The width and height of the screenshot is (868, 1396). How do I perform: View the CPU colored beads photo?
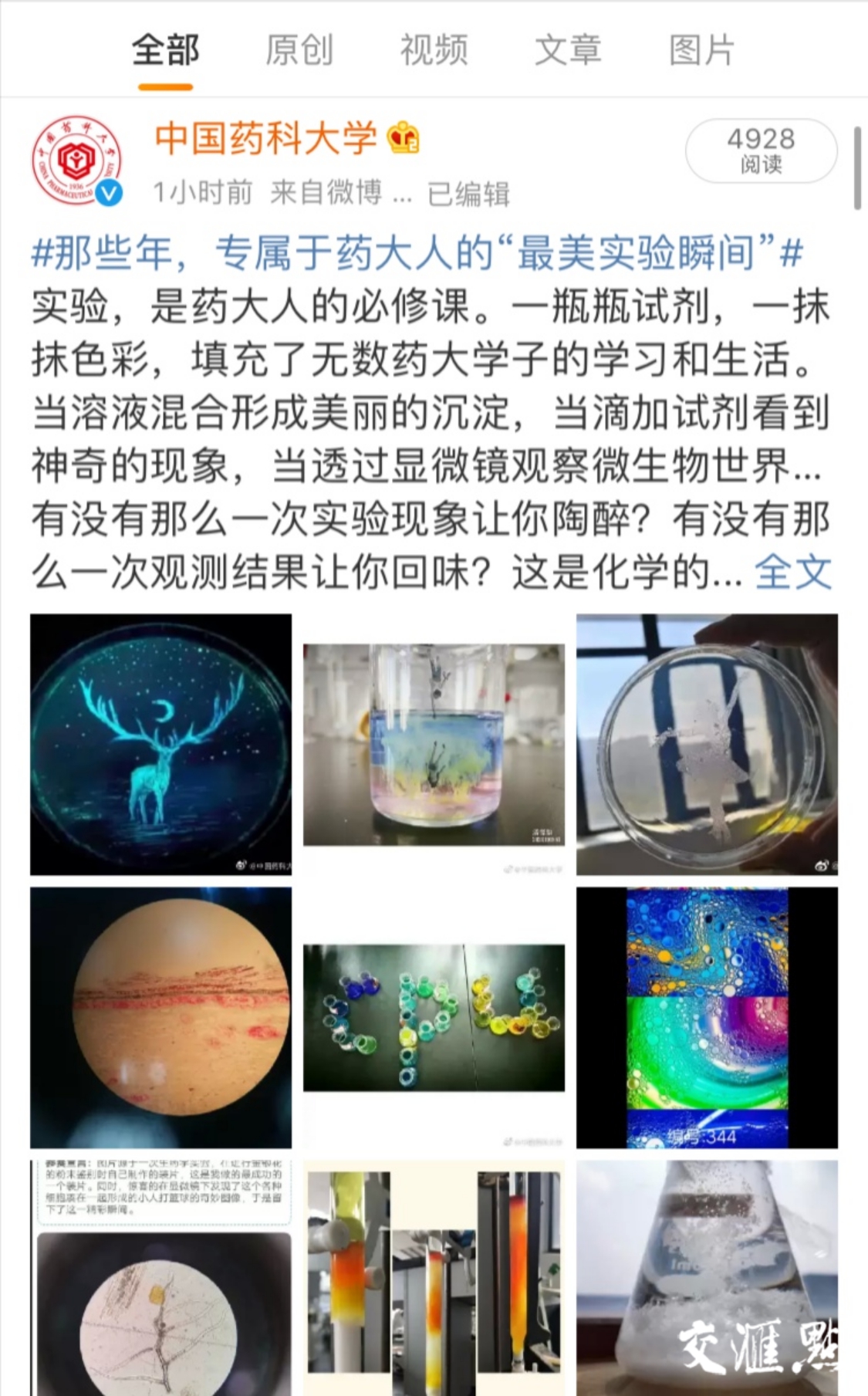coord(434,1018)
